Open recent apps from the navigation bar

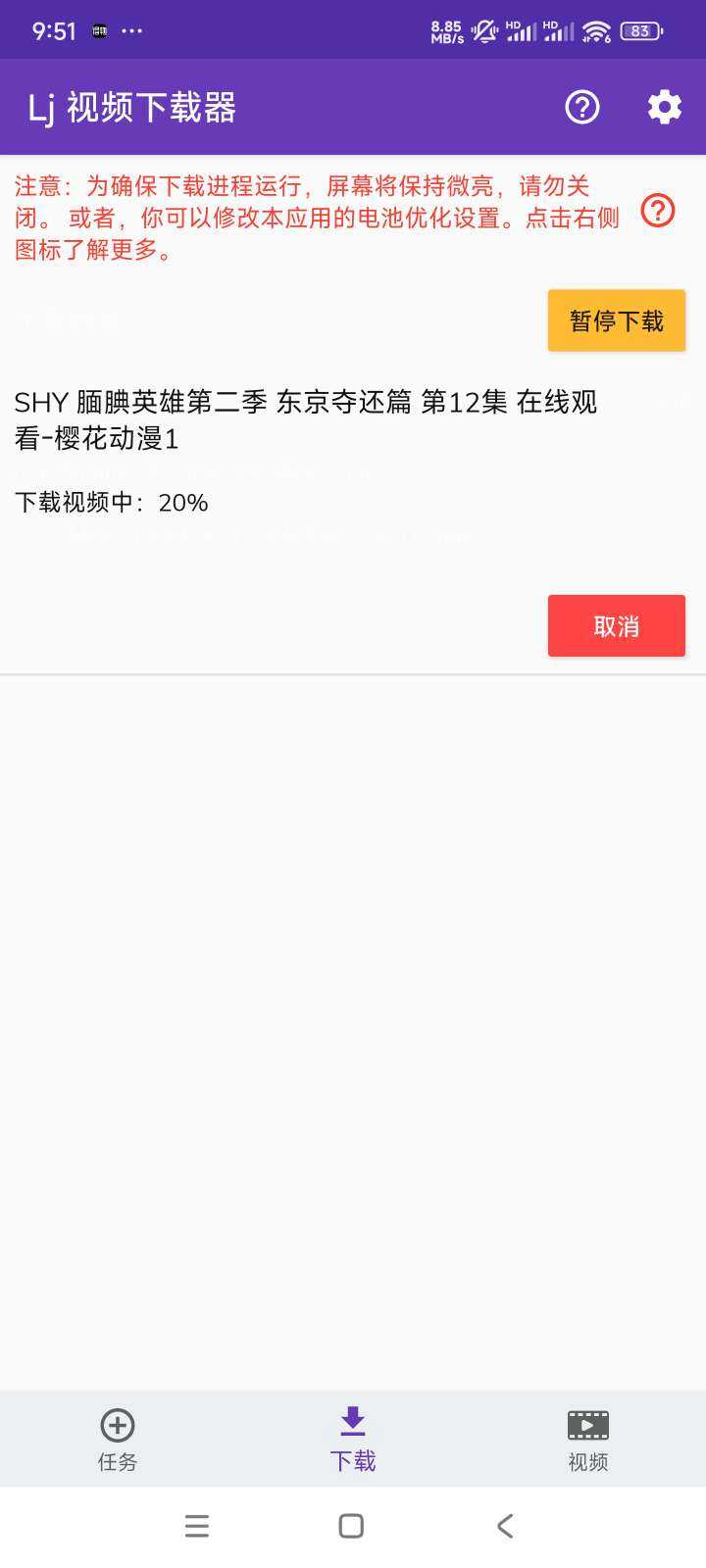click(197, 1526)
